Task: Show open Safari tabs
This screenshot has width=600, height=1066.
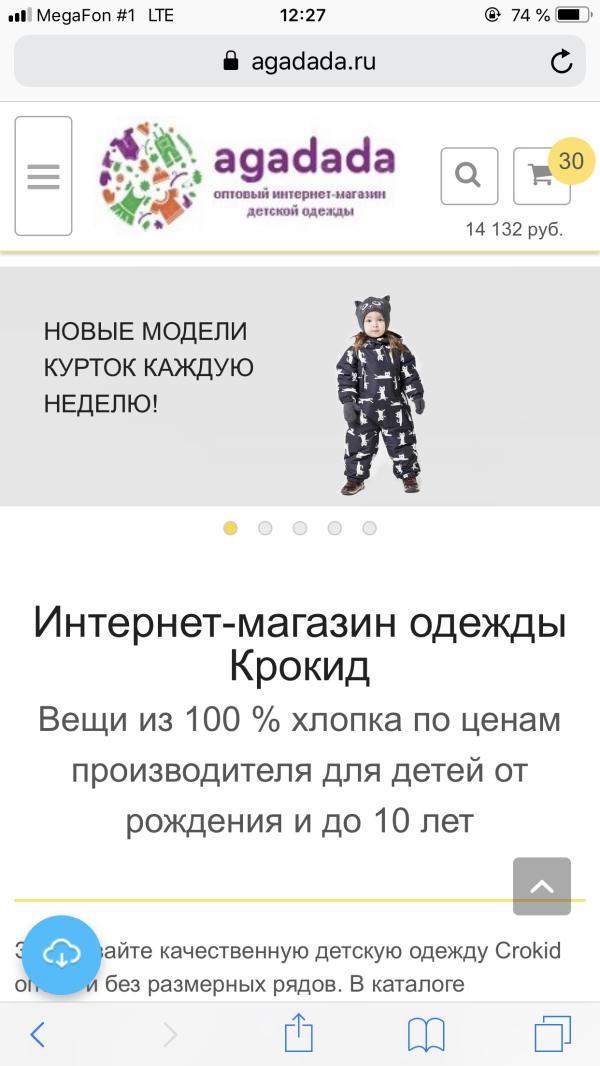Action: pos(552,1035)
